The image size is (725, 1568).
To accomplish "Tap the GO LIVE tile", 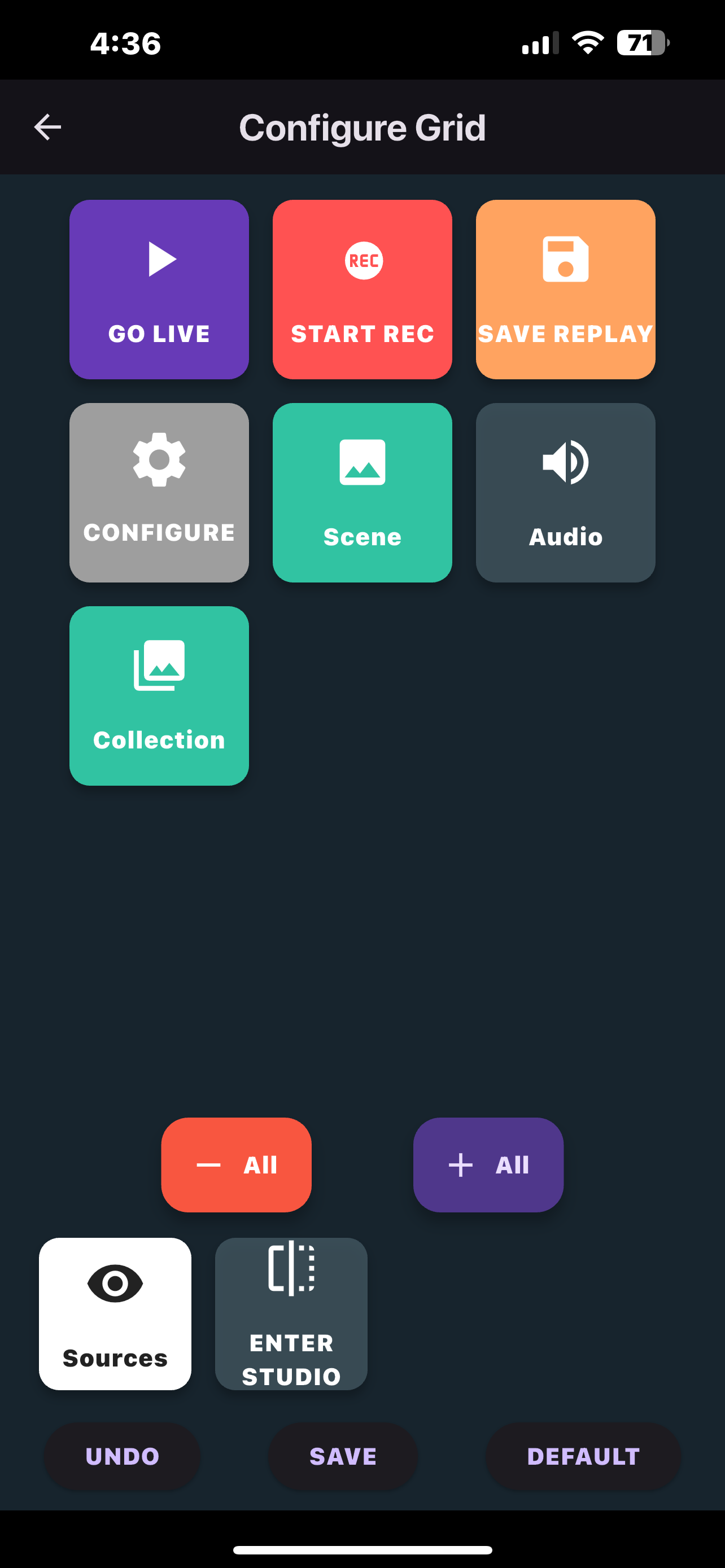I will [x=159, y=289].
